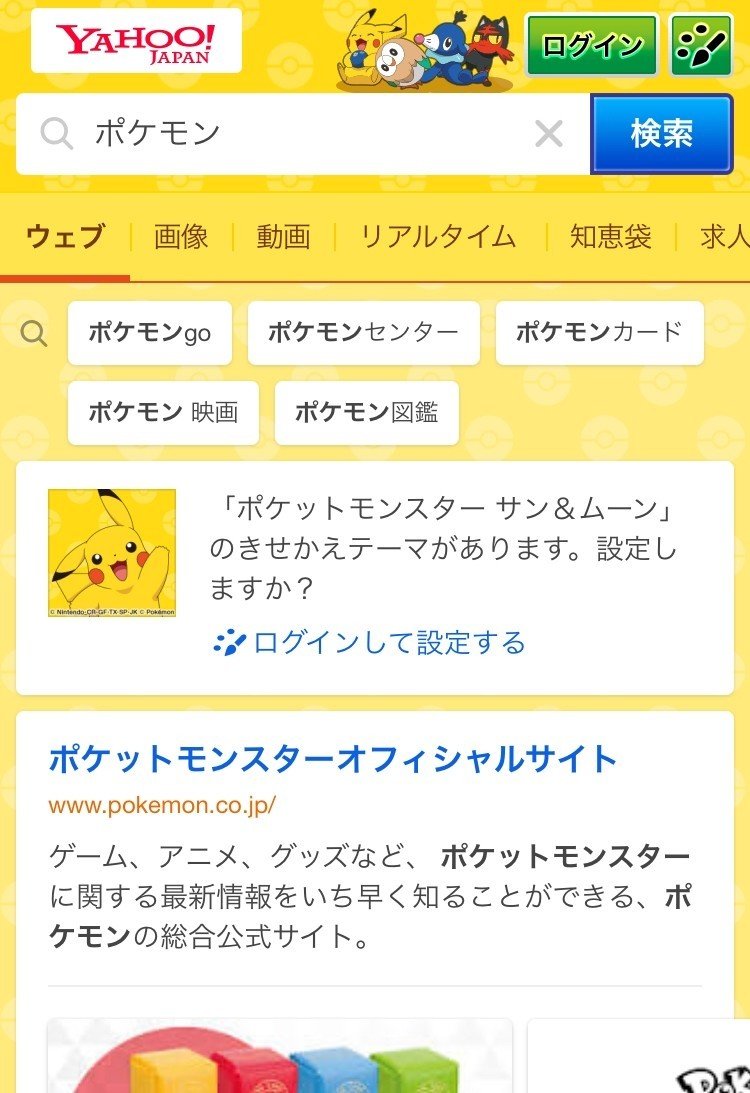Switch to the 知恵袋 tab
750x1093 pixels.
pyautogui.click(x=610, y=237)
